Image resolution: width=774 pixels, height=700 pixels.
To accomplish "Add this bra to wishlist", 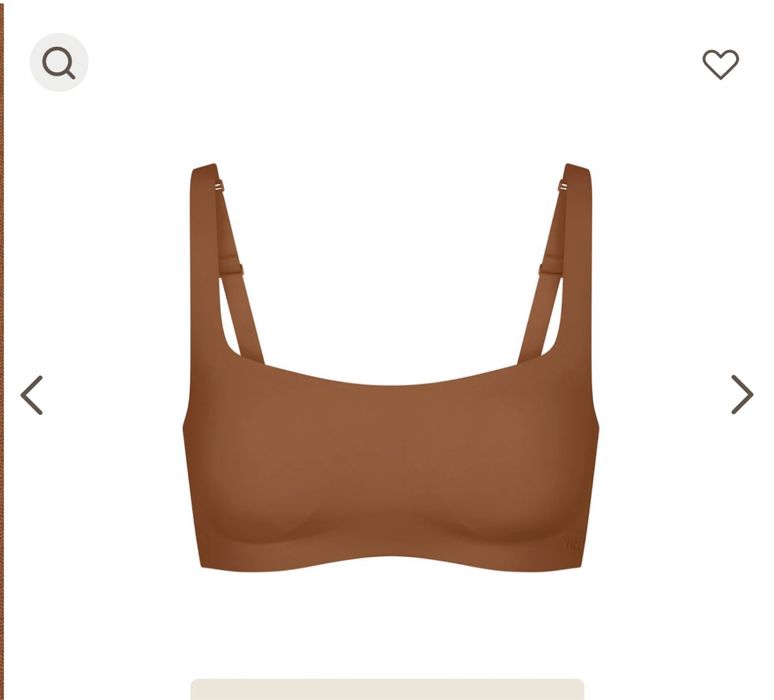I will point(720,64).
